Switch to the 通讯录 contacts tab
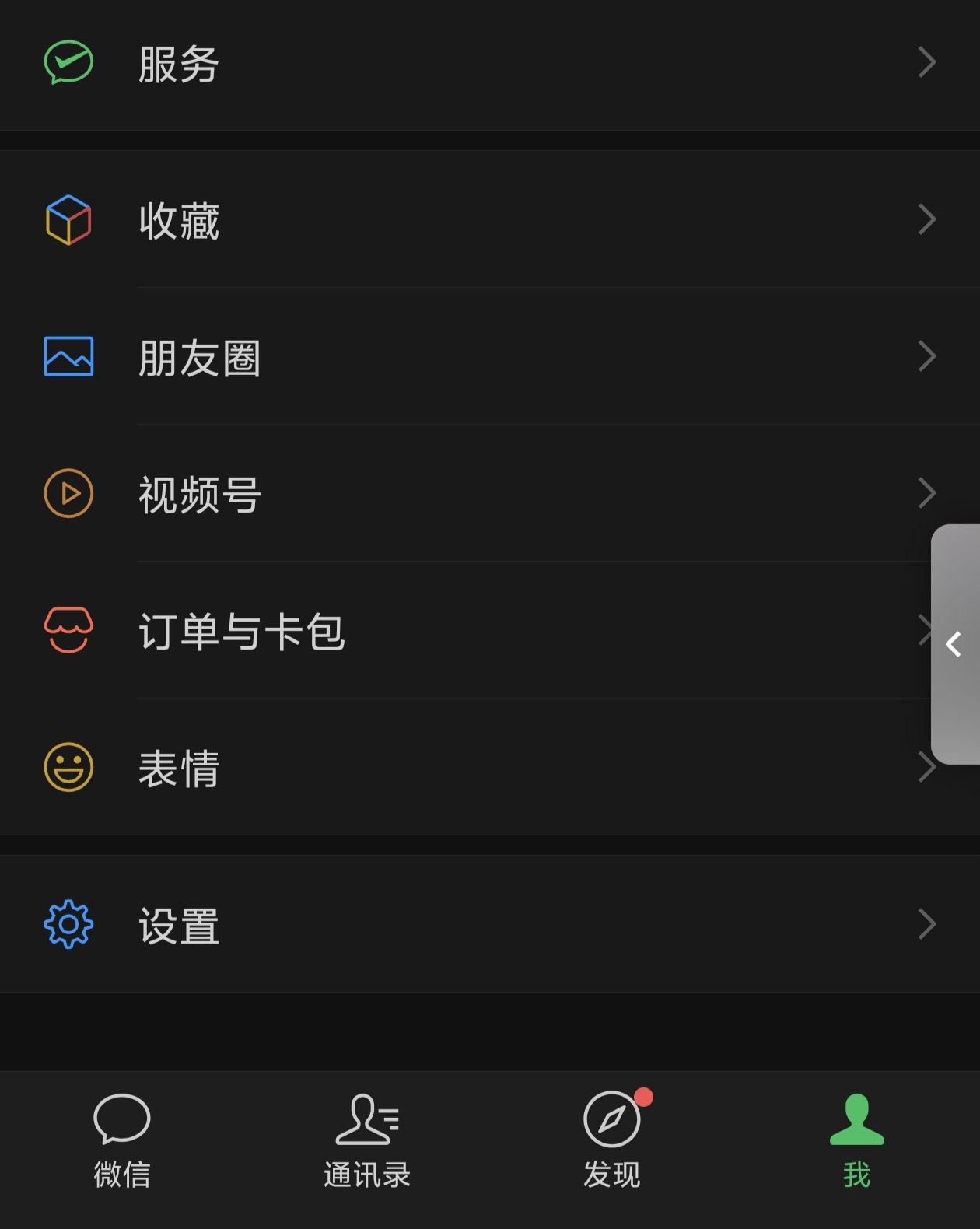Screen dimensions: 980x1229 pos(367,1141)
